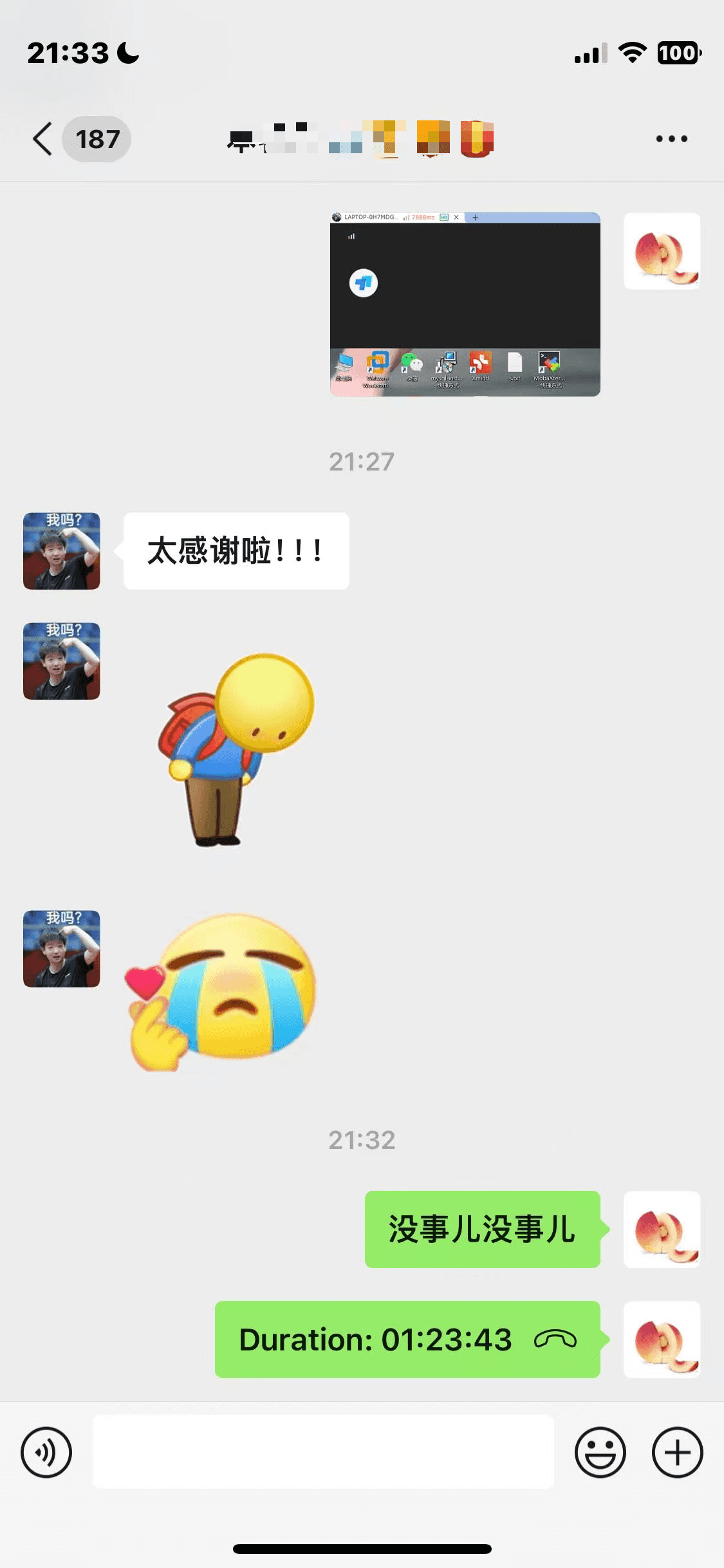View the bowing backpack sticker
This screenshot has height=1568, width=724.
click(235, 750)
